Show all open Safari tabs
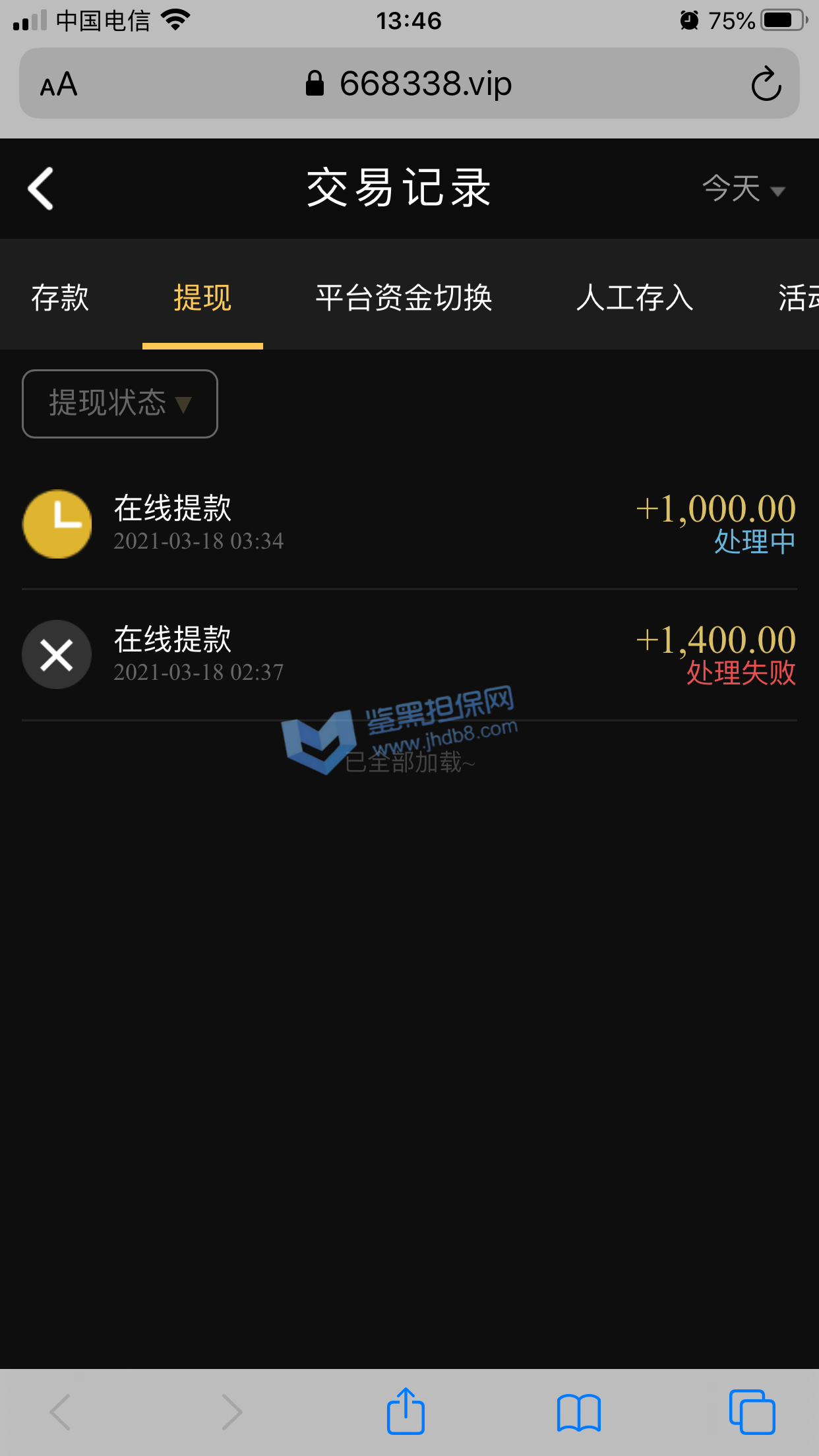This screenshot has height=1456, width=819. 752,1412
